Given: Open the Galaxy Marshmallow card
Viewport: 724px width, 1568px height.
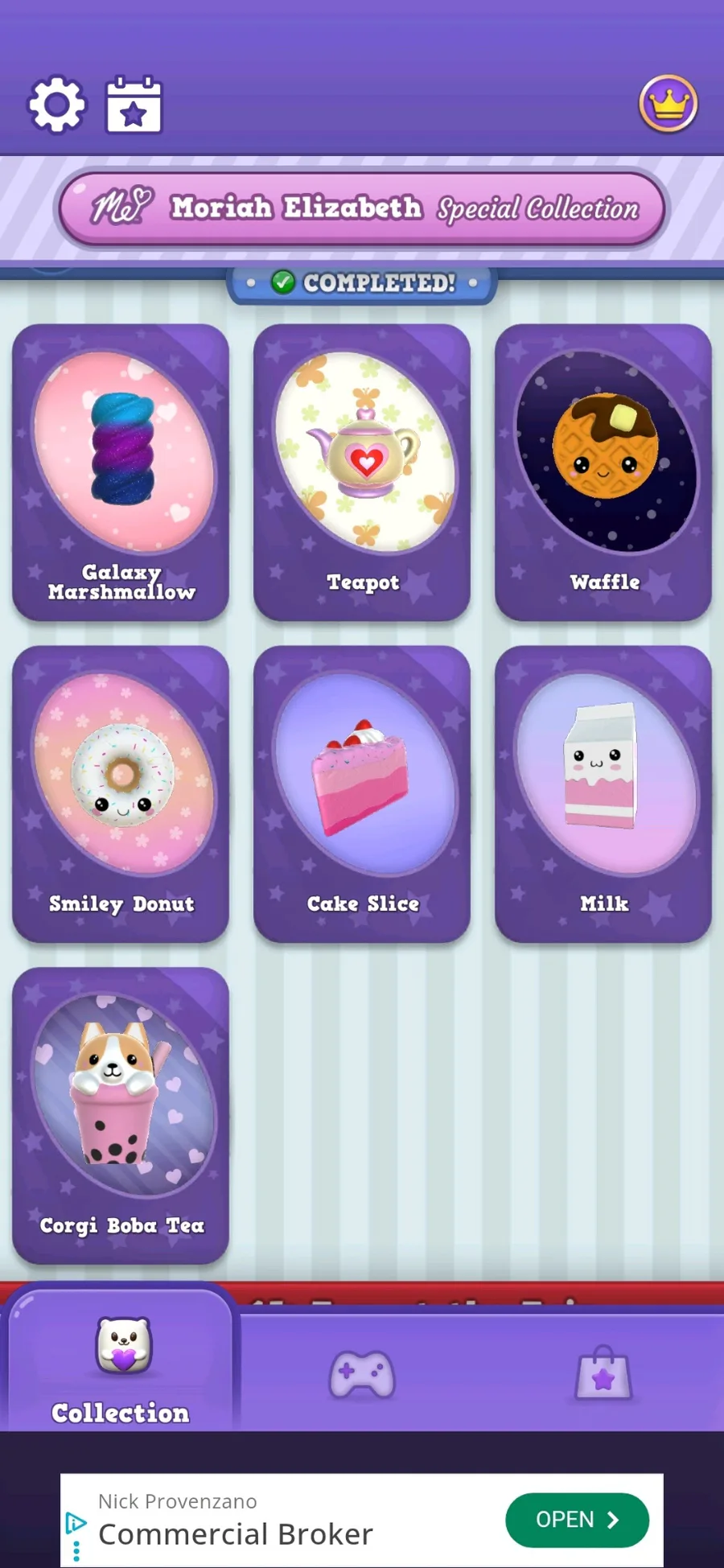Looking at the screenshot, I should (x=121, y=472).
